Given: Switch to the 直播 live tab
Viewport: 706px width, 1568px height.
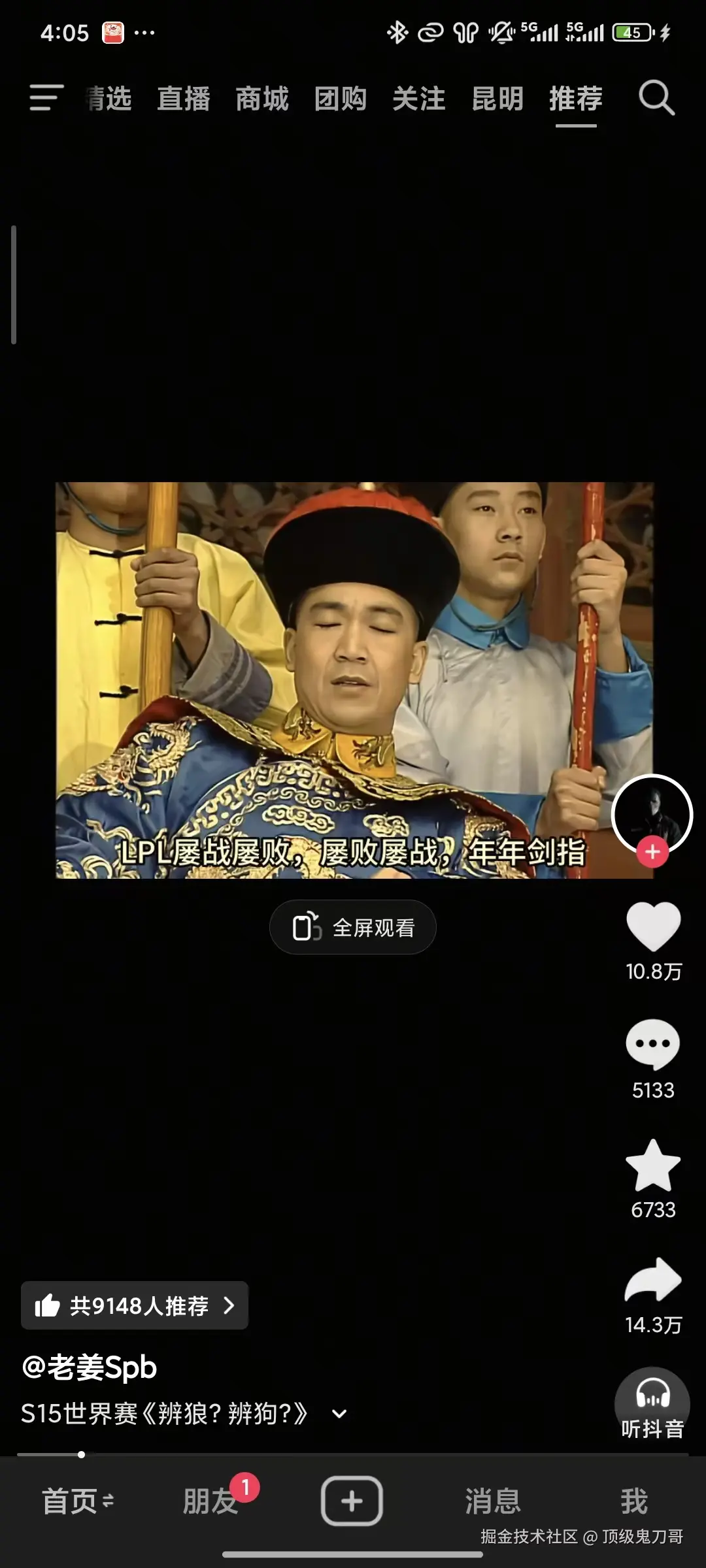Looking at the screenshot, I should click(x=184, y=99).
